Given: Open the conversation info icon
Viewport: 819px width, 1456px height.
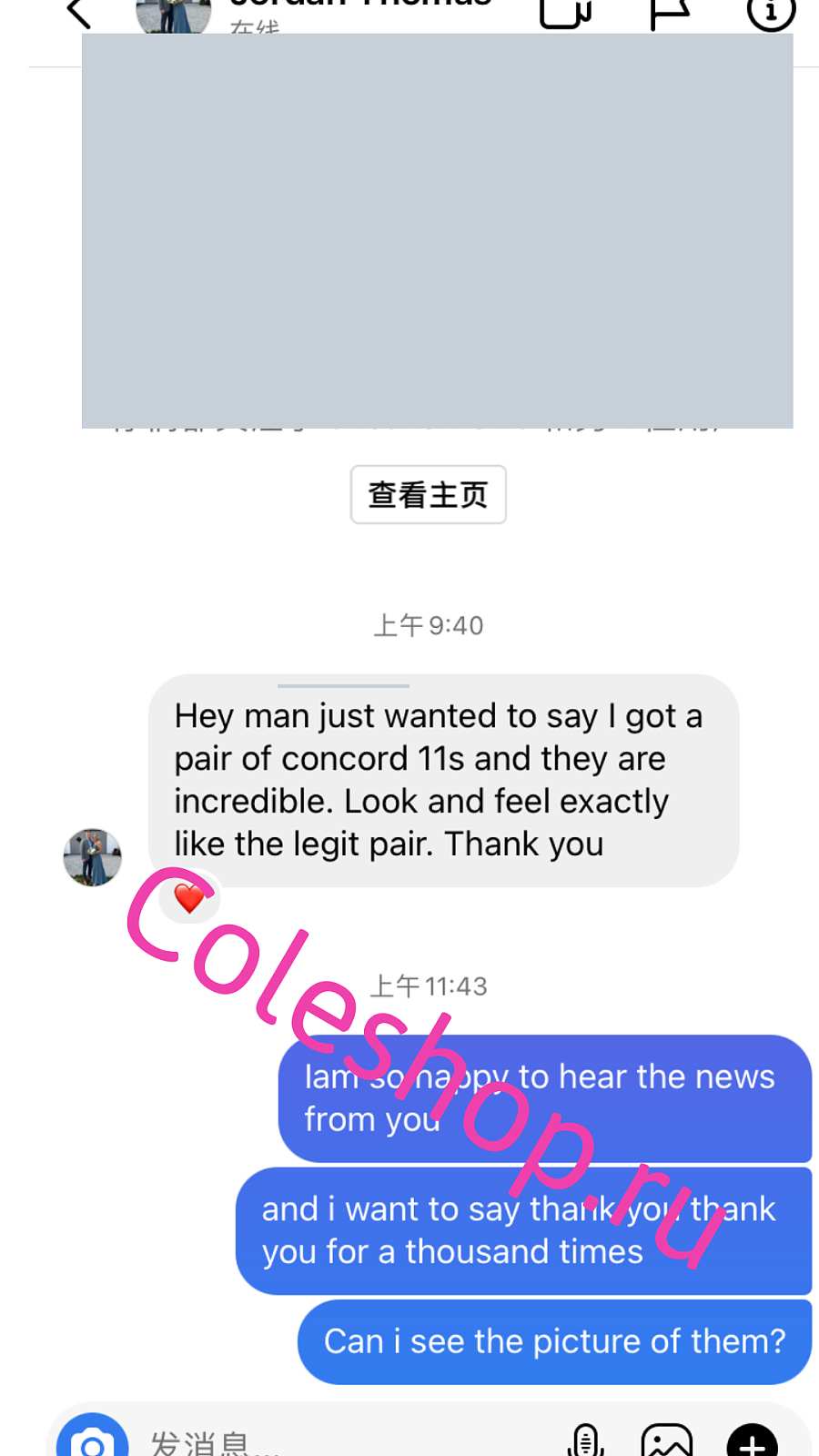Looking at the screenshot, I should (x=771, y=13).
